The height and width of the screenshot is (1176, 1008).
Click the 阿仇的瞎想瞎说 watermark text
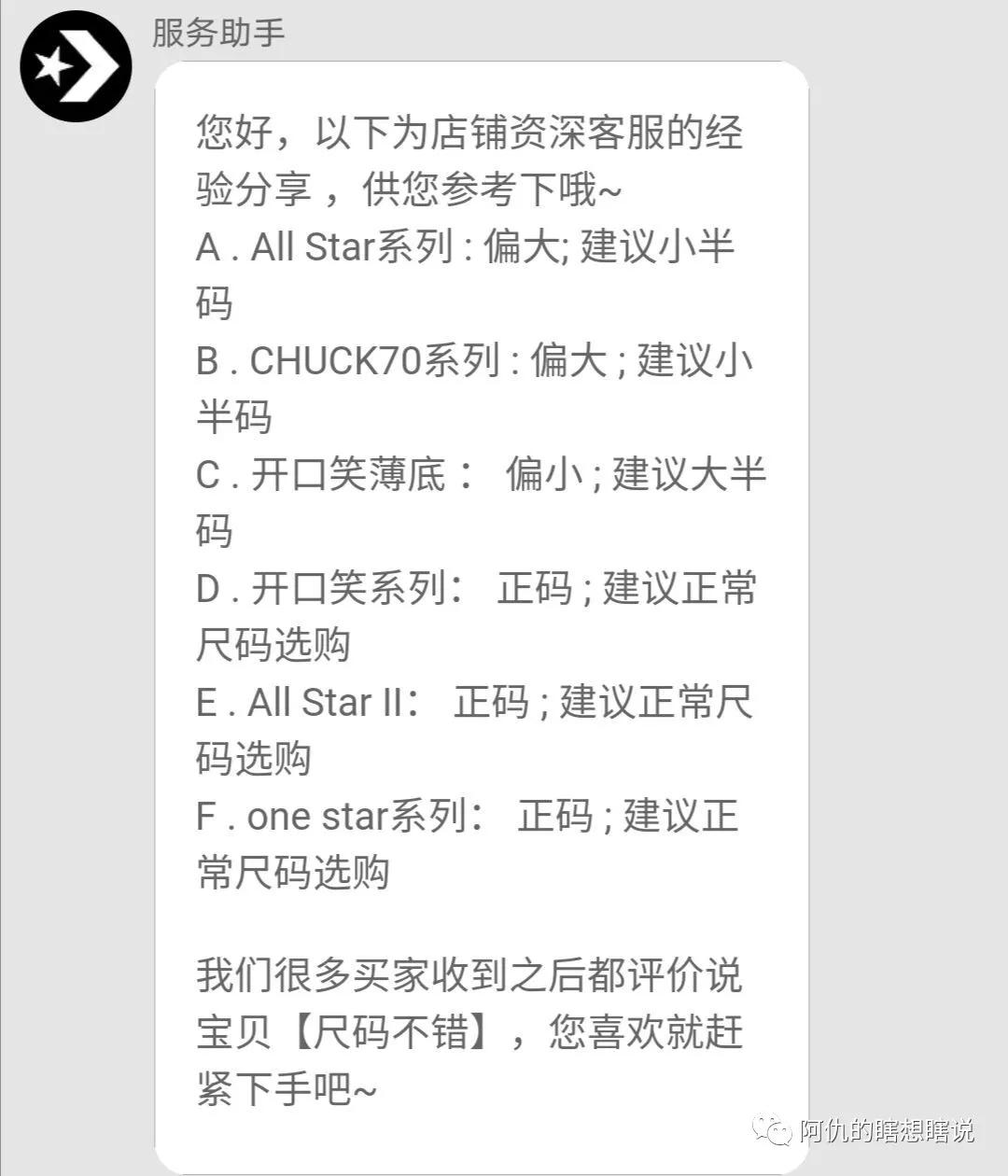pyautogui.click(x=887, y=1131)
